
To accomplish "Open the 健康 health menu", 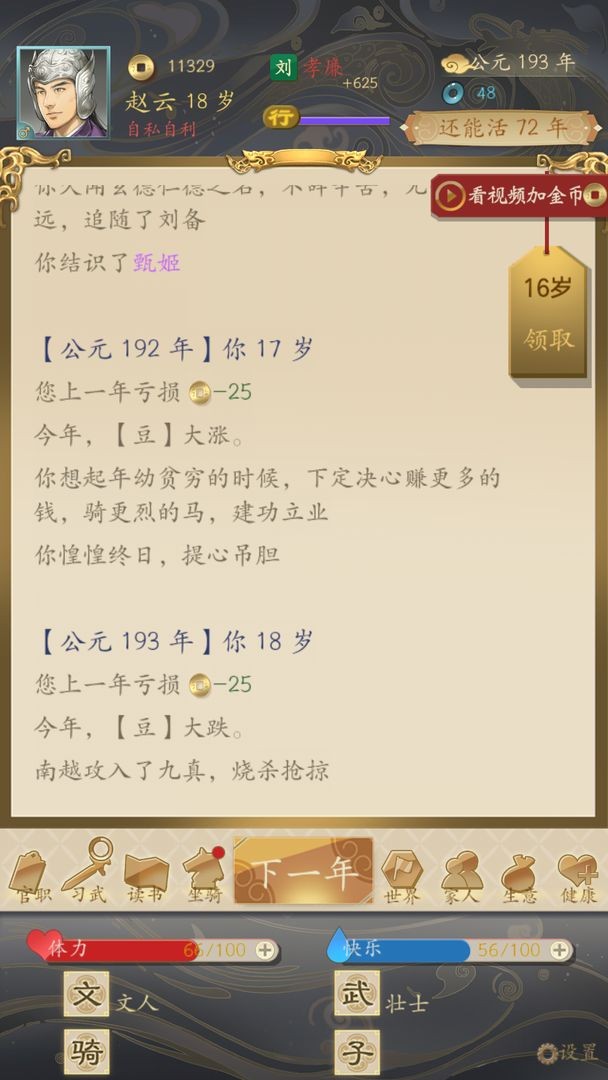I will point(576,877).
